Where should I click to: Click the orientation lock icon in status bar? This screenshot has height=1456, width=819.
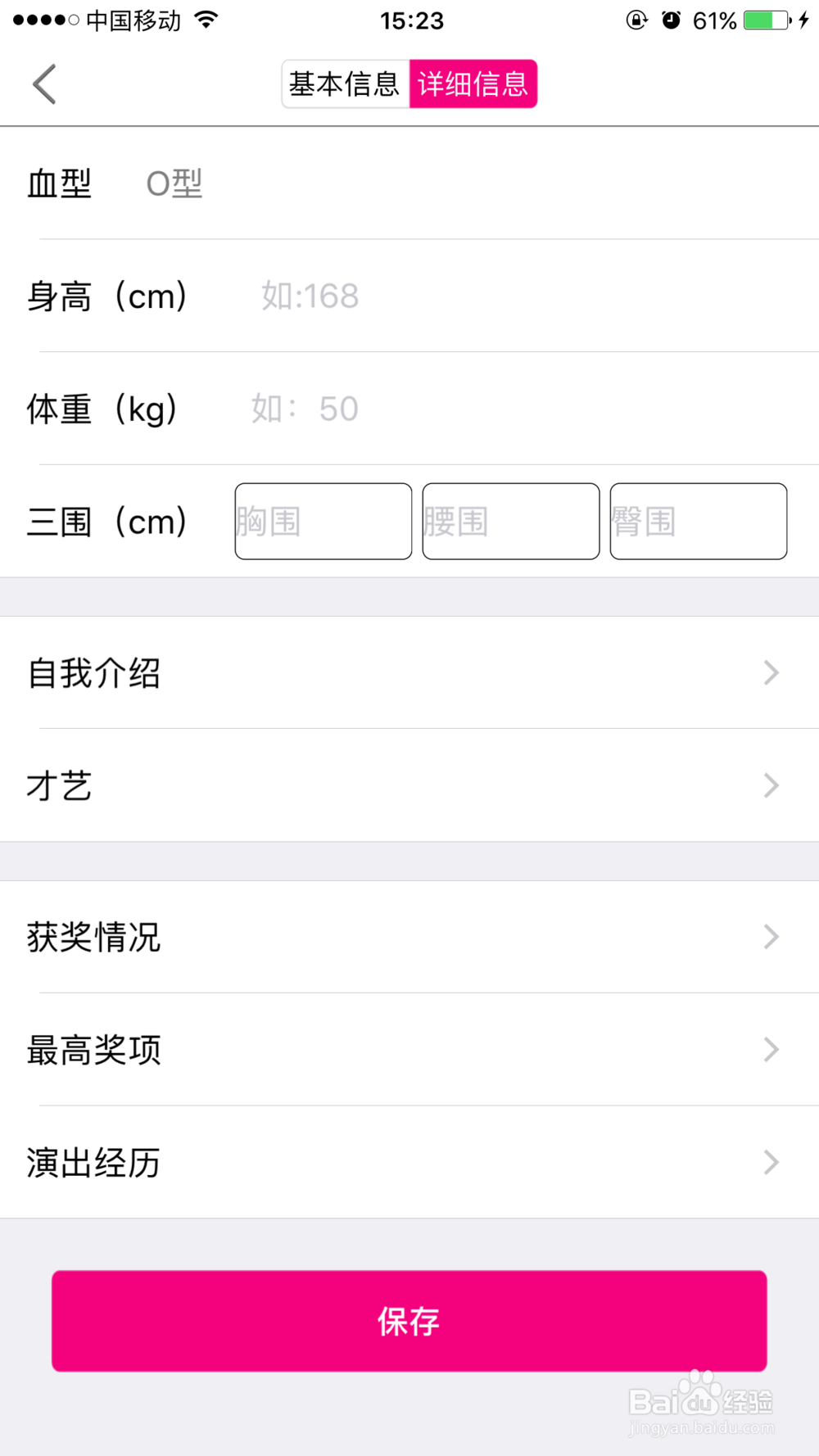click(637, 20)
